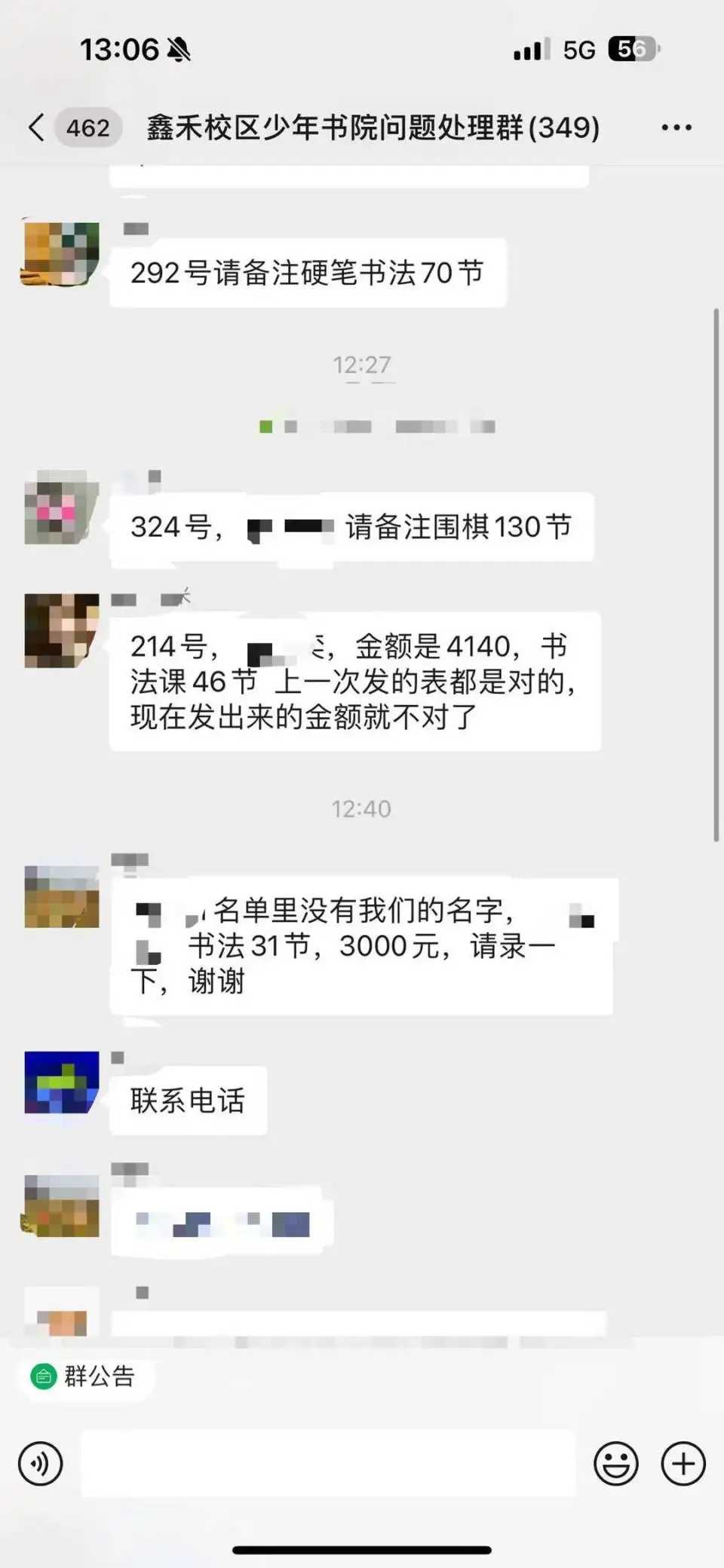
Task: Open the emoji sticker panel
Action: [x=615, y=1463]
